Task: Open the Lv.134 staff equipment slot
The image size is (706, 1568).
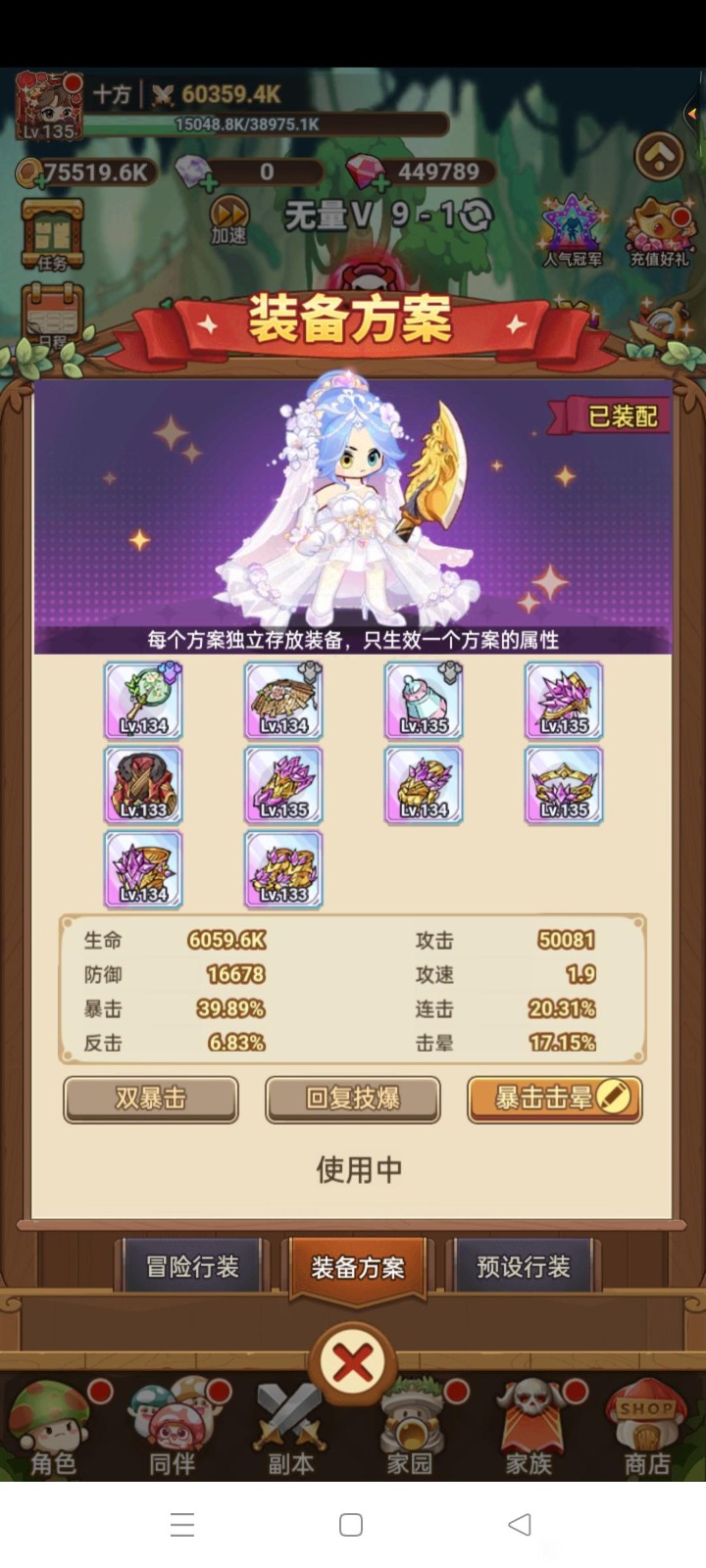Action: click(x=144, y=700)
